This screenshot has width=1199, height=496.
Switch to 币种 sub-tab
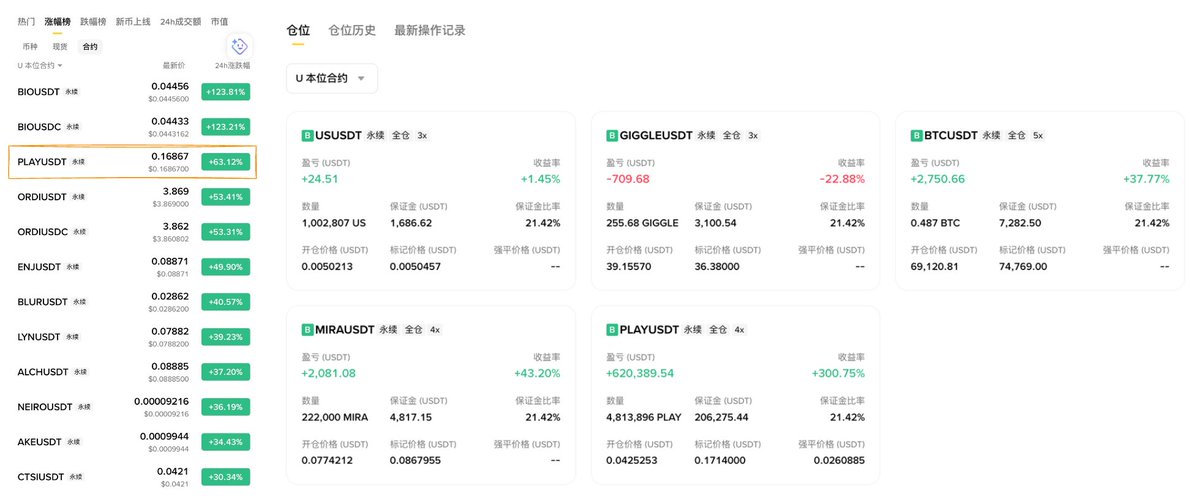point(31,46)
